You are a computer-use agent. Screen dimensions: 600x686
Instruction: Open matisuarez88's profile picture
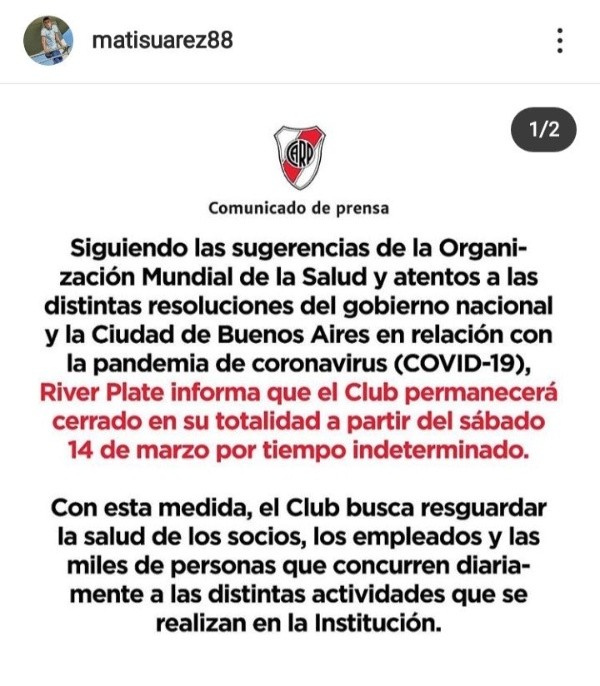(x=45, y=41)
